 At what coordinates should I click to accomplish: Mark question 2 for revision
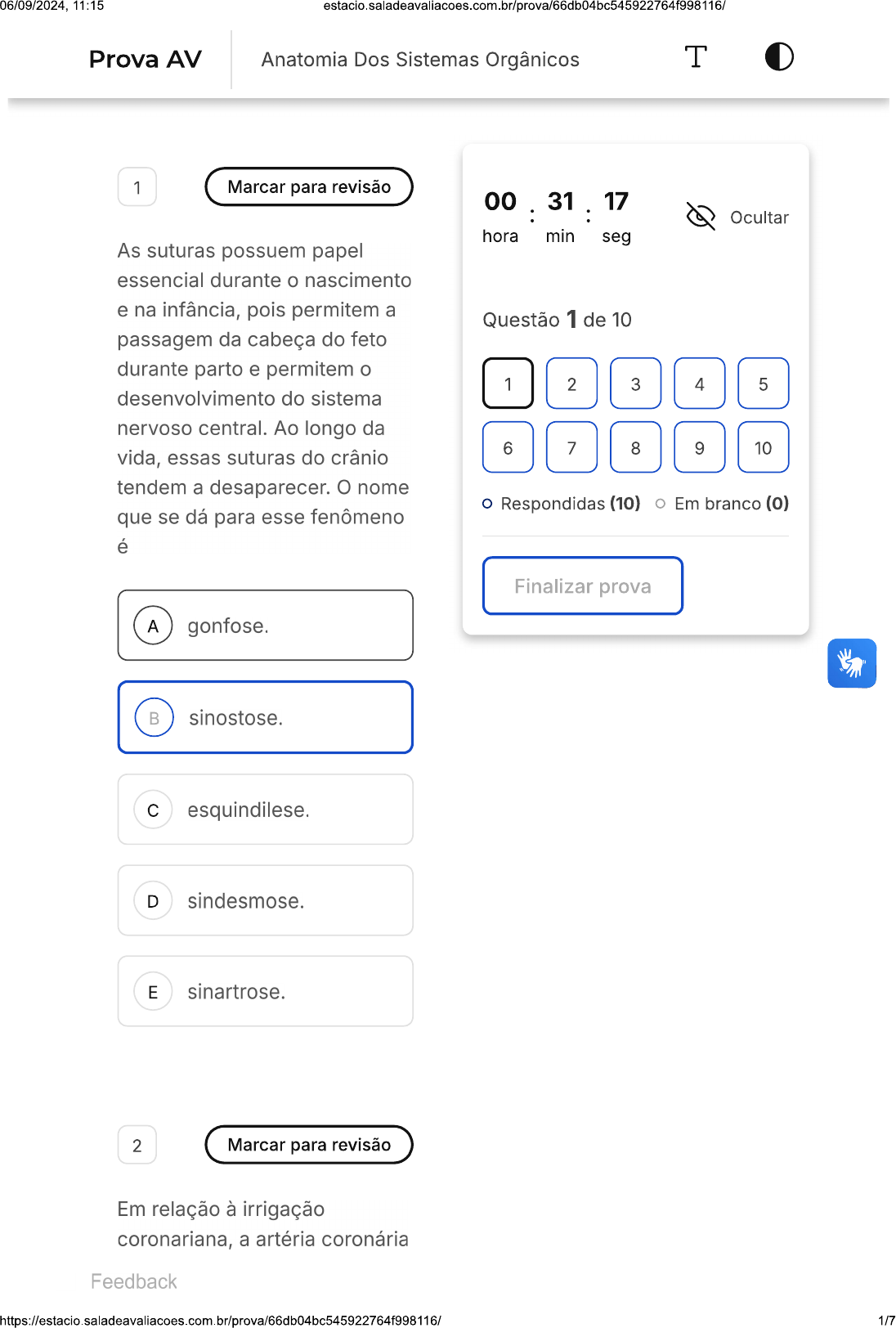click(309, 1145)
